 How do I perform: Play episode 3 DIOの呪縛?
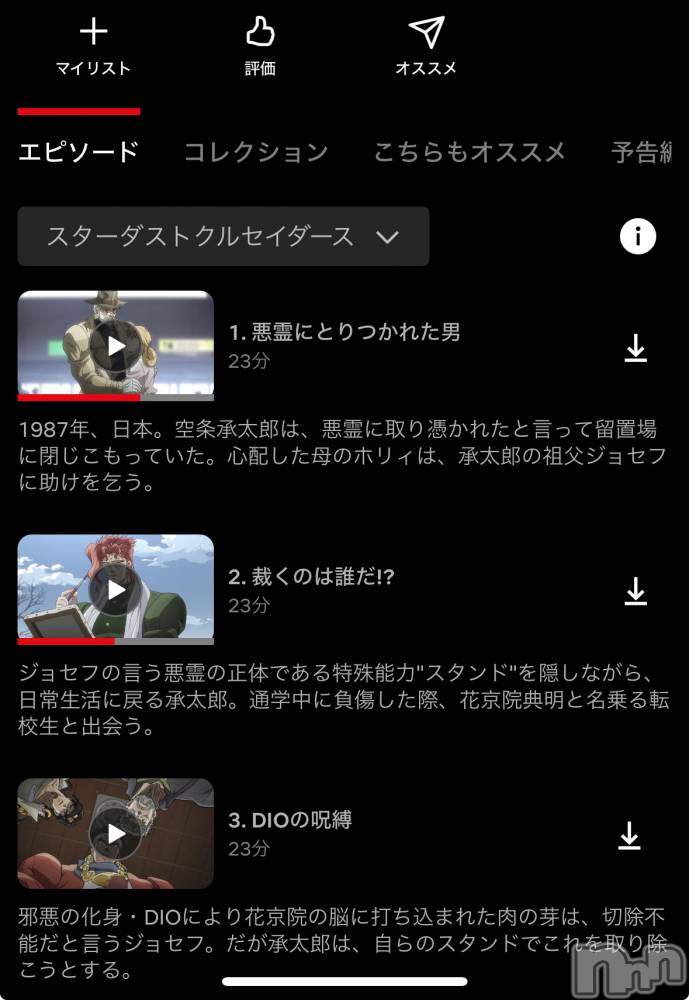pyautogui.click(x=116, y=834)
